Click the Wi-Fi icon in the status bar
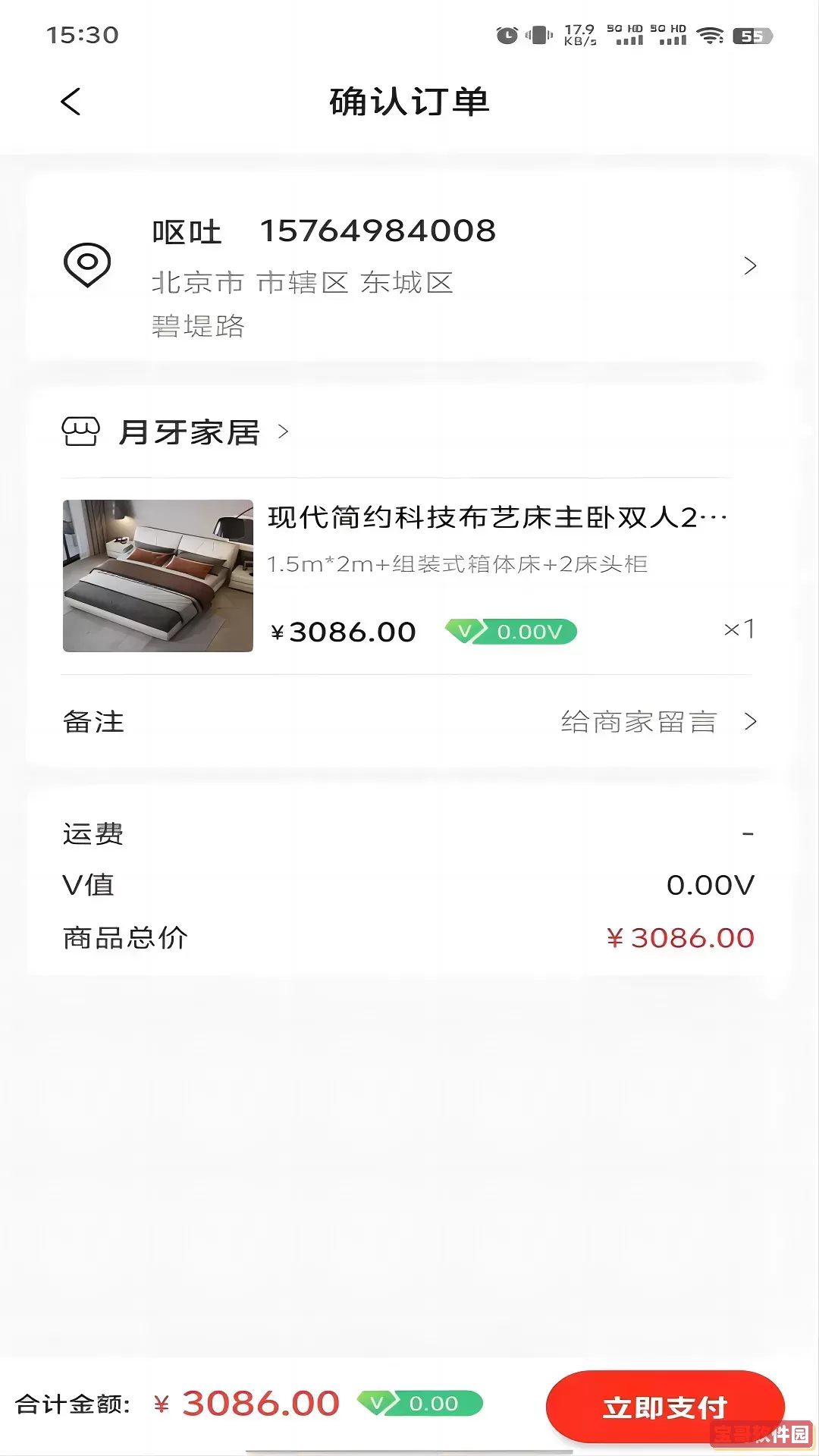Image resolution: width=819 pixels, height=1456 pixels. coord(710,34)
